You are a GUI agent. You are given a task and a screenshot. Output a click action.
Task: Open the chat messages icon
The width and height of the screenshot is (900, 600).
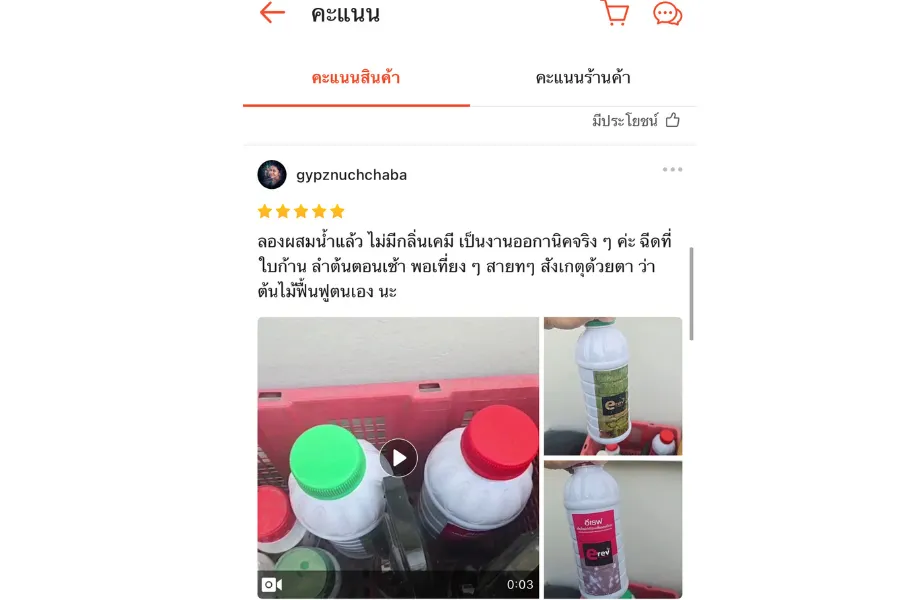tap(667, 13)
